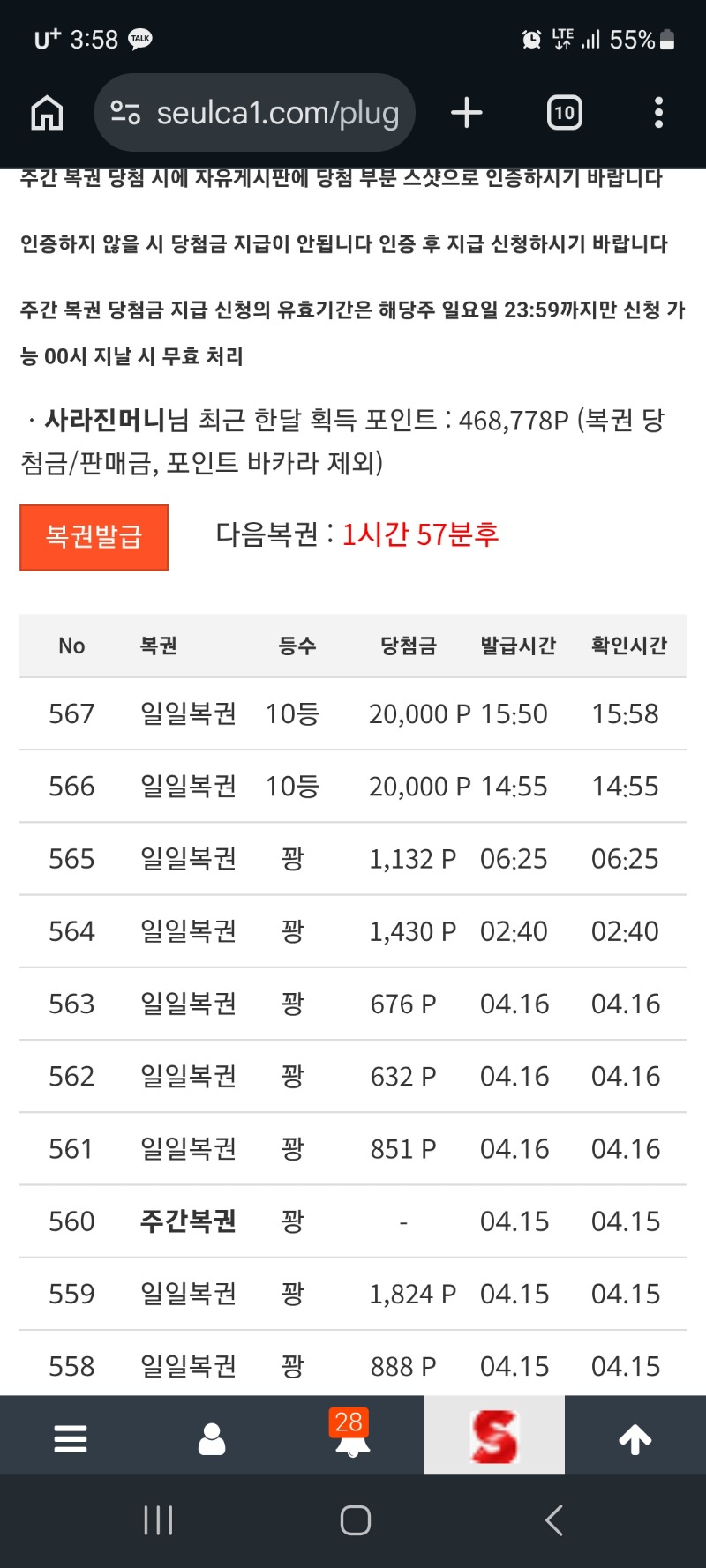
Task: Open the site hamburger menu
Action: point(71,1438)
